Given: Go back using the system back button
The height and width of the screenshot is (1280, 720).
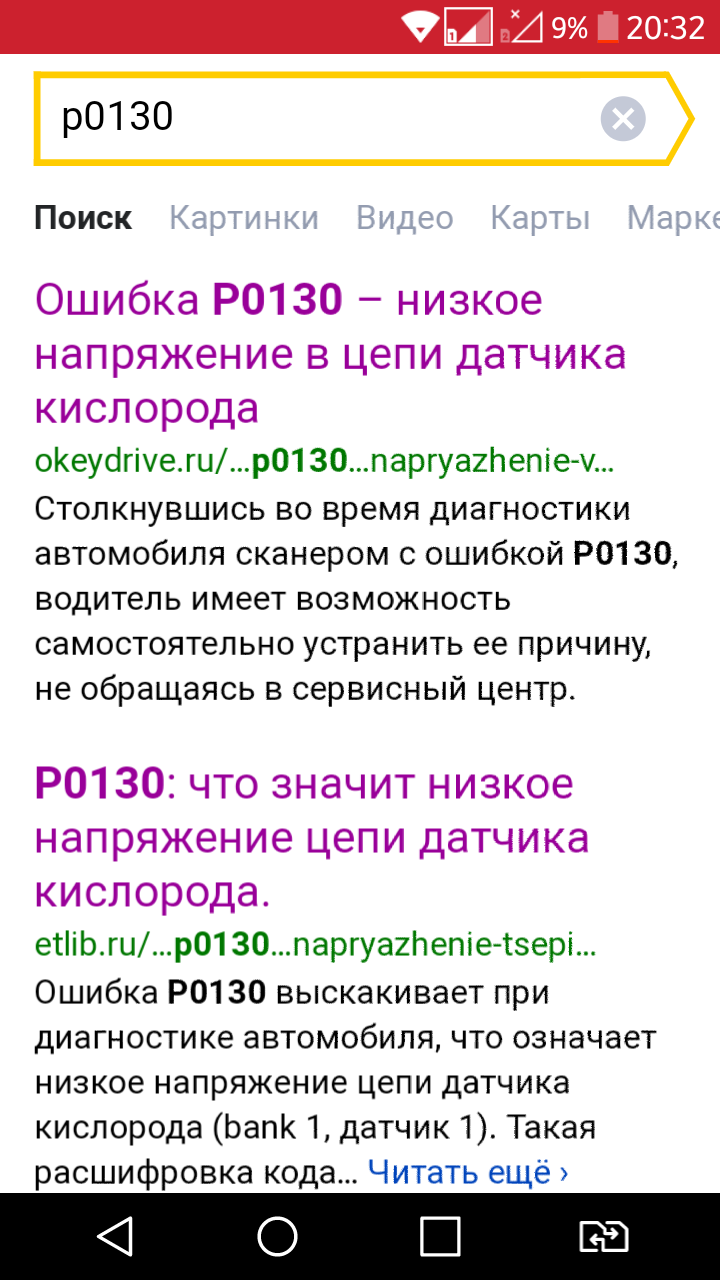Looking at the screenshot, I should pos(115,1236).
